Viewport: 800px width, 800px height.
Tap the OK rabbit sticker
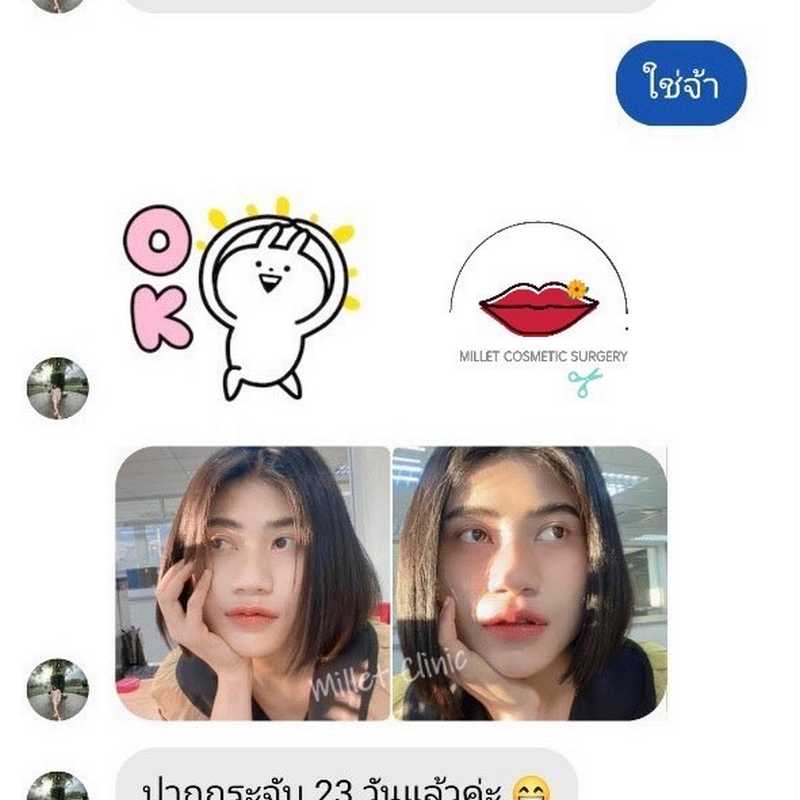pos(241,298)
